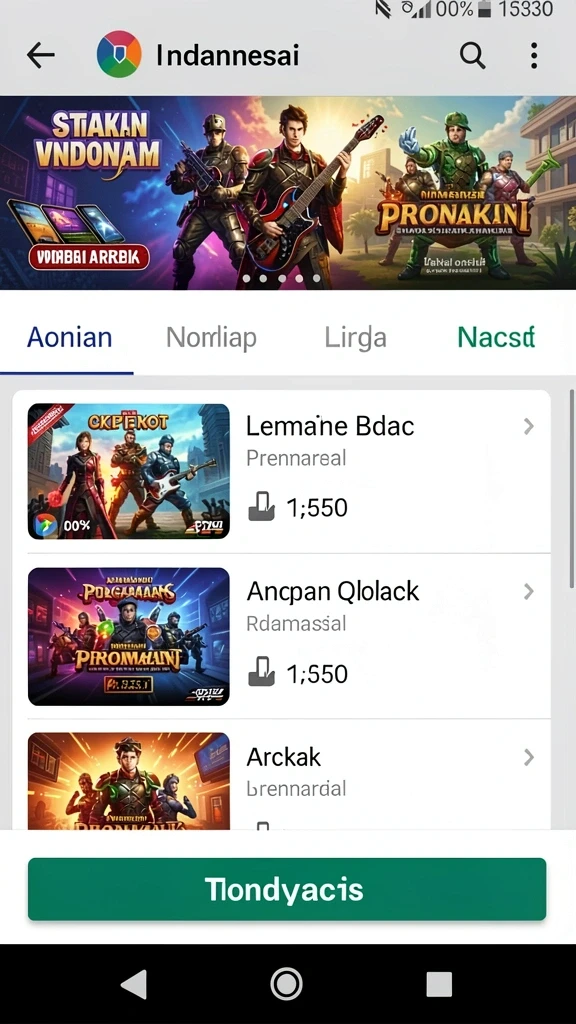Viewport: 576px width, 1024px height.
Task: Open recent apps from the navigation bar
Action: pyautogui.click(x=439, y=984)
